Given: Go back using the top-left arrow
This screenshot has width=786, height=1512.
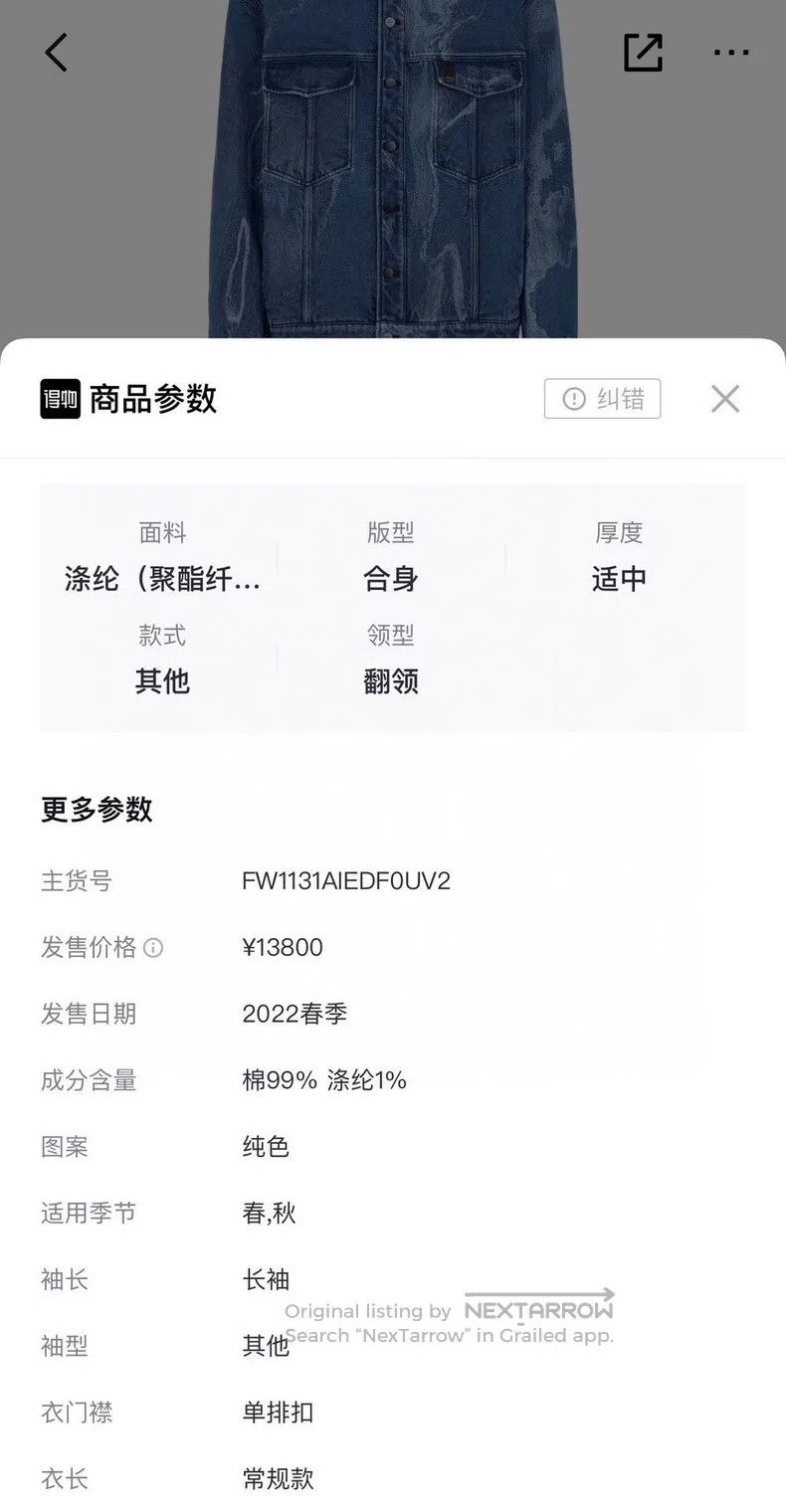Looking at the screenshot, I should coord(57,52).
